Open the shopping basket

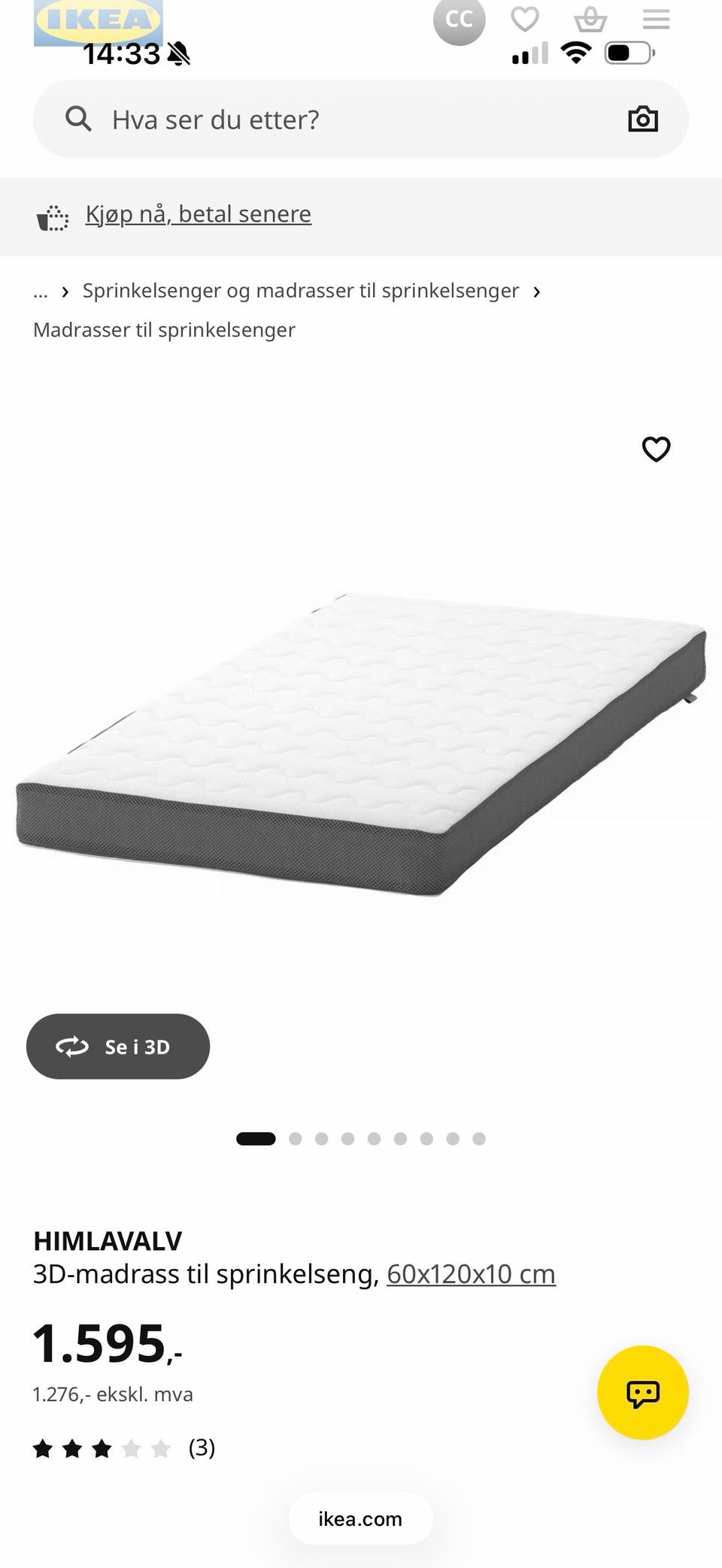590,19
